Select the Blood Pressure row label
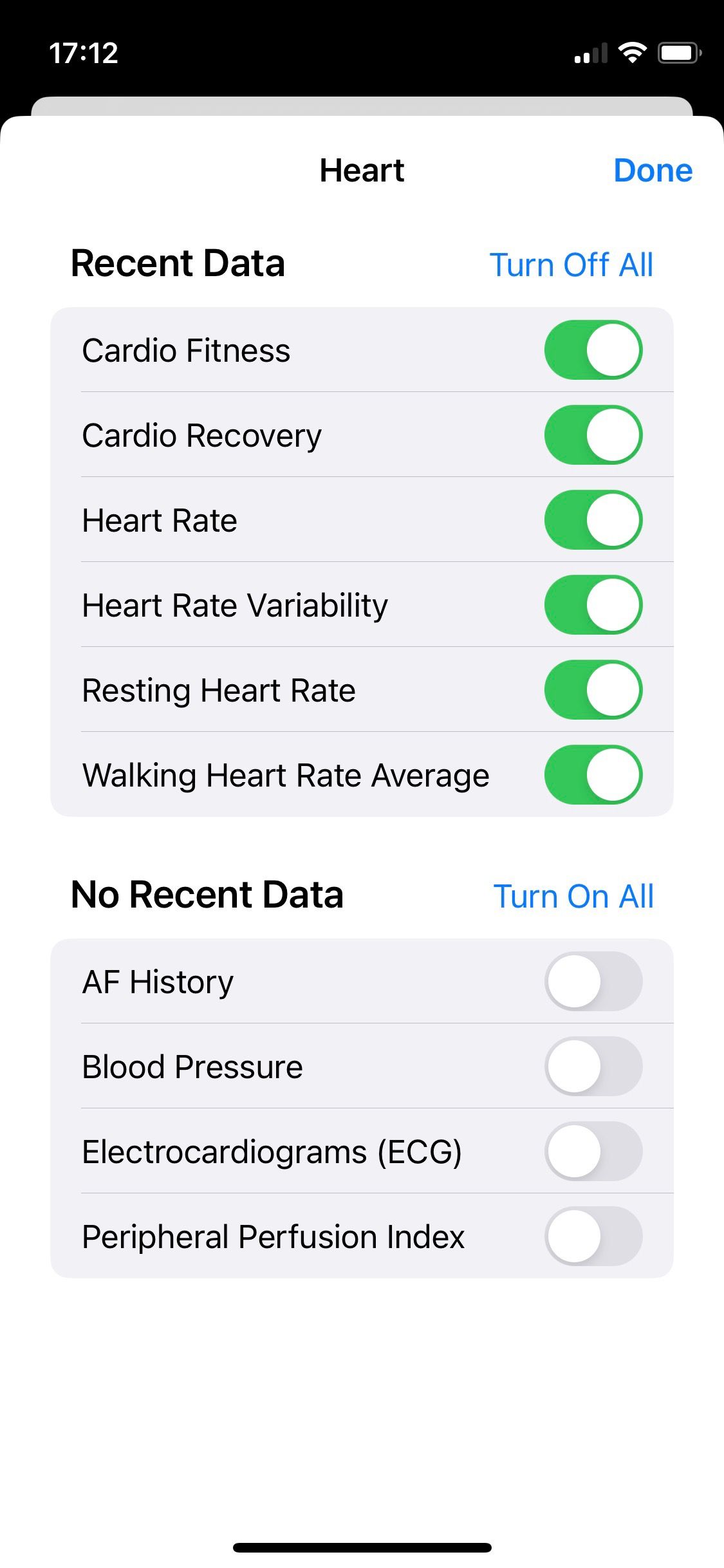The height and width of the screenshot is (1568, 724). tap(191, 1066)
